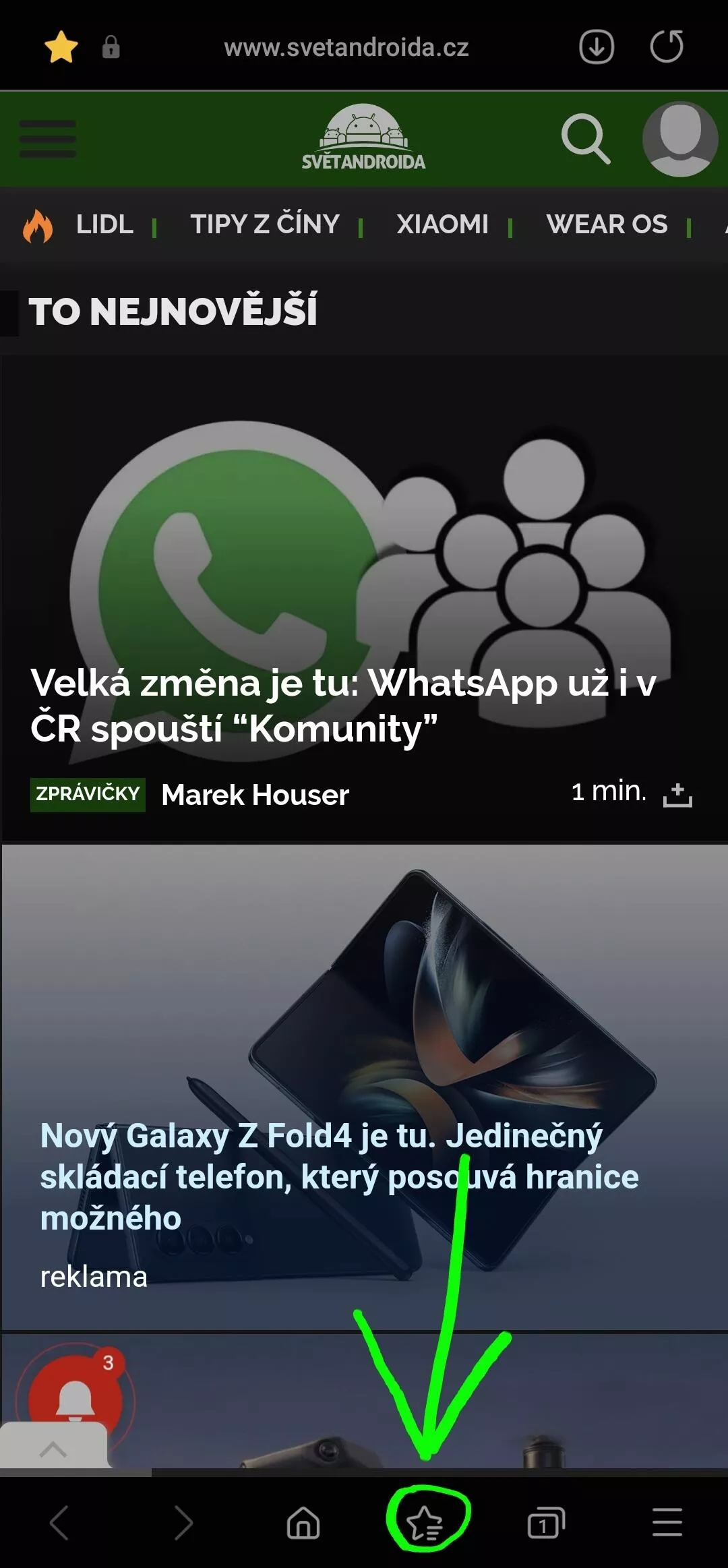
Task: Open the site hamburger menu
Action: (48, 139)
